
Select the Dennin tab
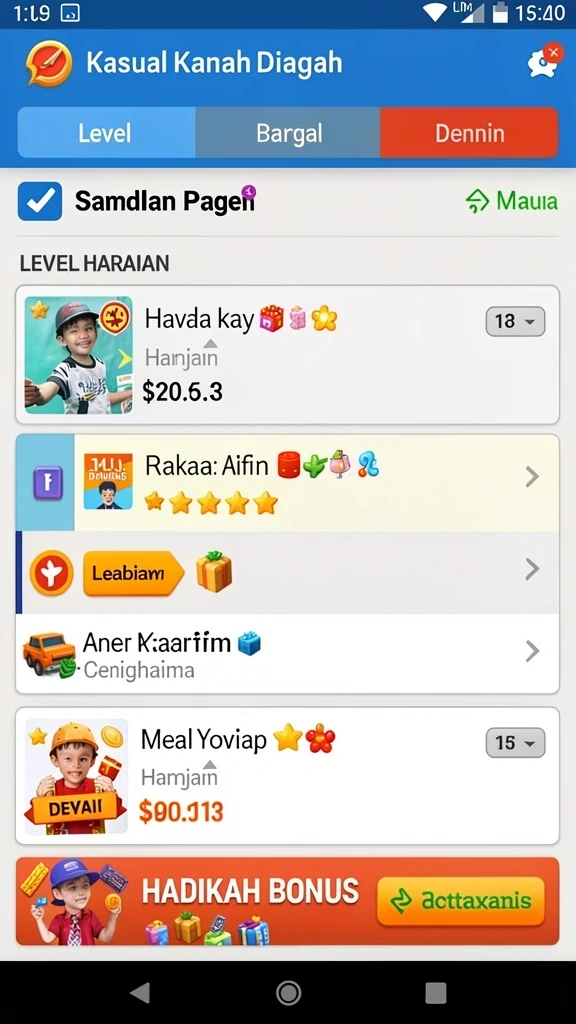pyautogui.click(x=470, y=133)
